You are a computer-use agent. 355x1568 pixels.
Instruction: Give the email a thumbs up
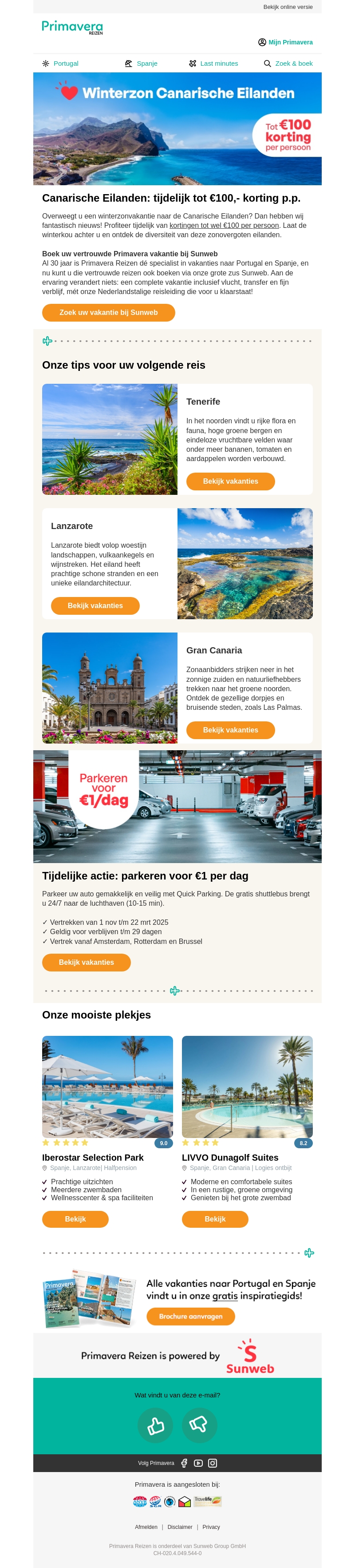click(x=155, y=1425)
